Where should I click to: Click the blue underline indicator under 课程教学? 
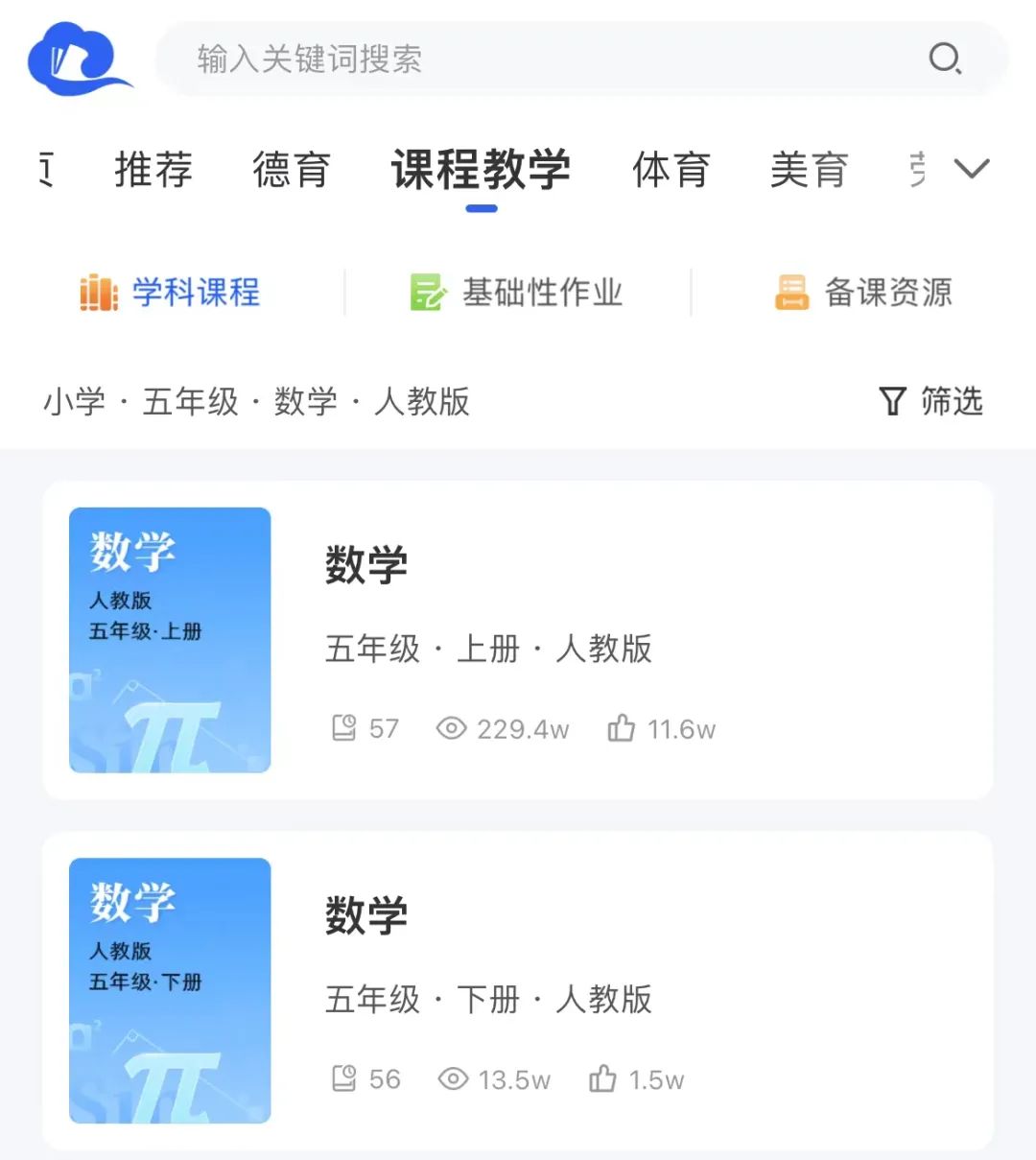tap(480, 209)
